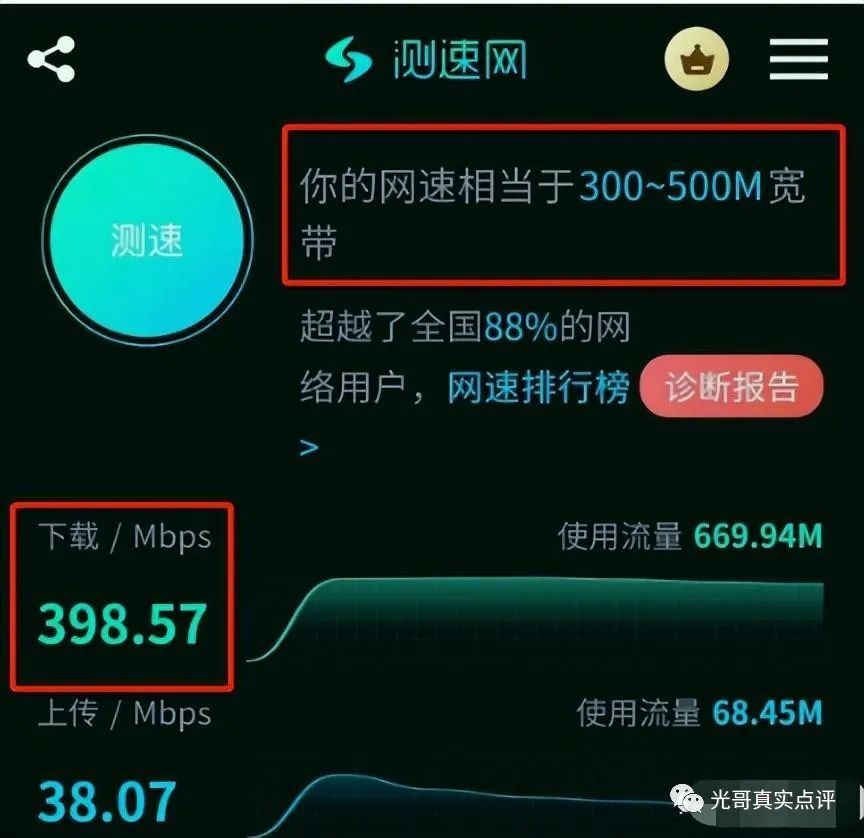Open the 网速排行榜 ranking link
The image size is (864, 838).
(x=538, y=387)
